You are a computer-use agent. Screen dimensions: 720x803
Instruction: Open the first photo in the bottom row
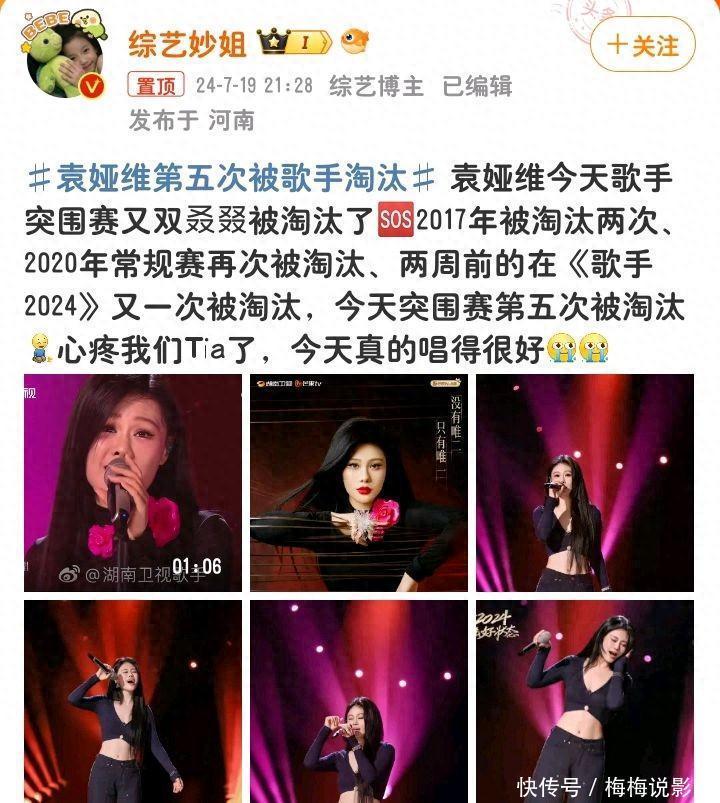tap(132, 700)
